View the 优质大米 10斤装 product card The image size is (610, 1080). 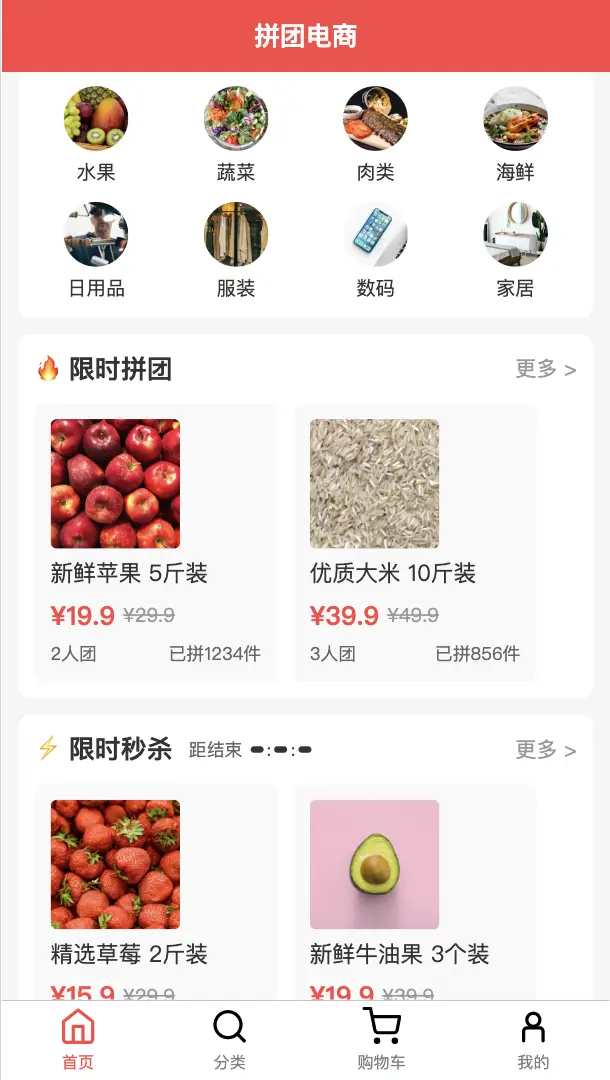coord(414,542)
